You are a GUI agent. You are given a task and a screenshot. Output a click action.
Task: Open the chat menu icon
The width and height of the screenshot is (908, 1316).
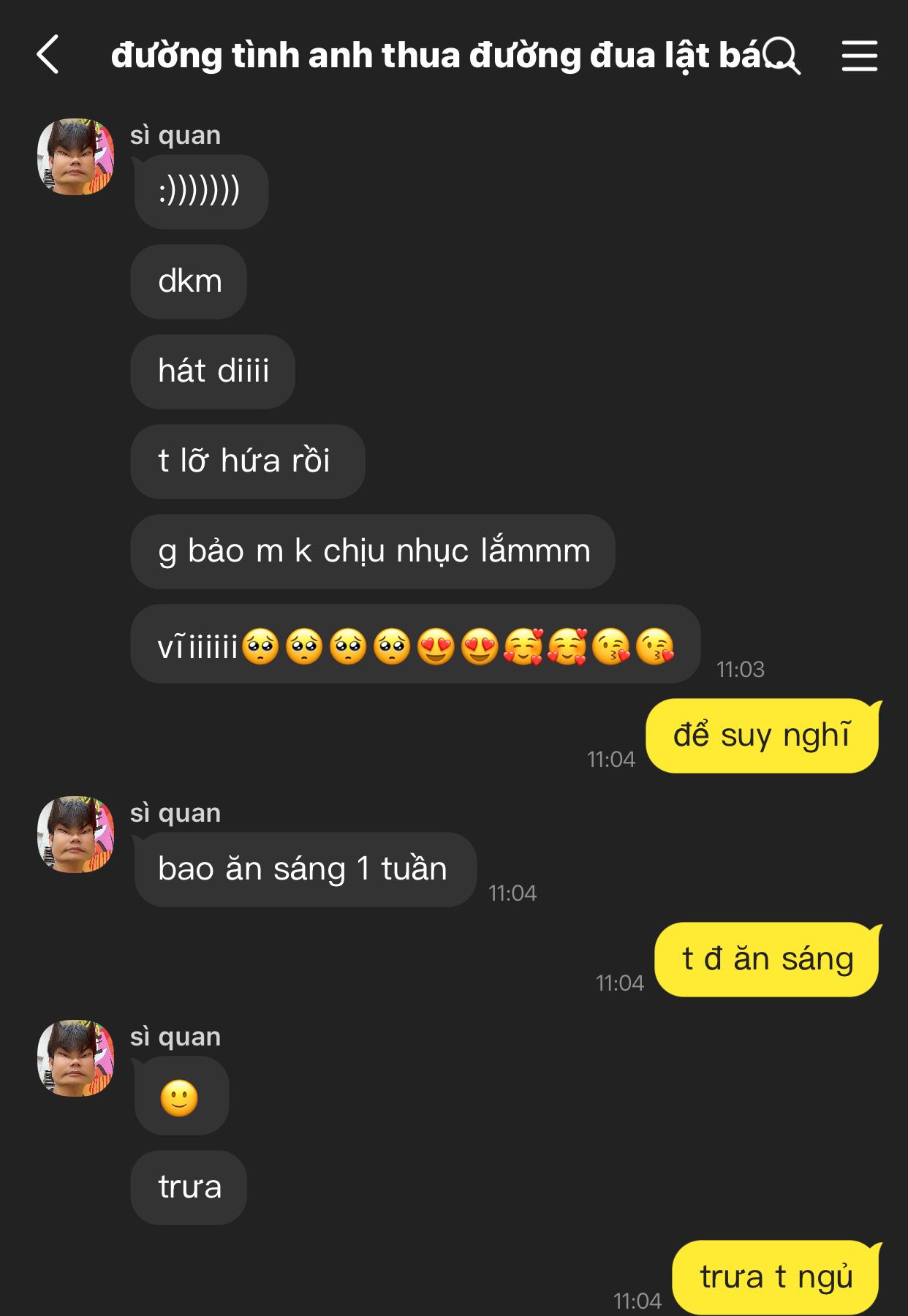pyautogui.click(x=859, y=56)
